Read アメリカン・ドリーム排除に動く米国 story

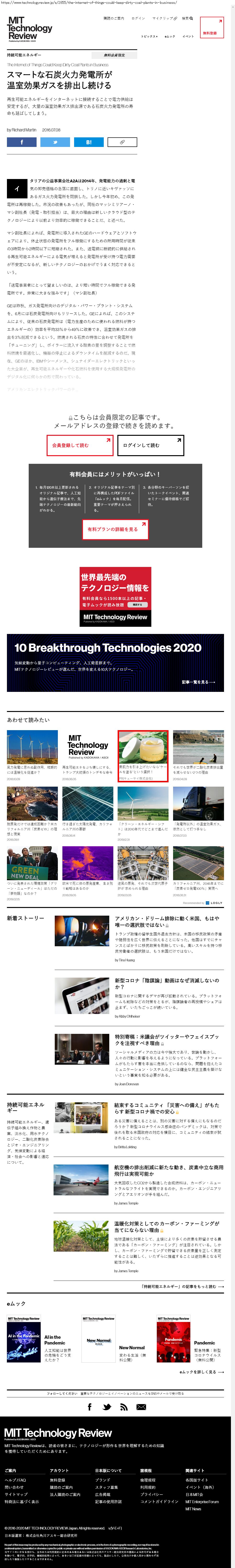coord(167,921)
